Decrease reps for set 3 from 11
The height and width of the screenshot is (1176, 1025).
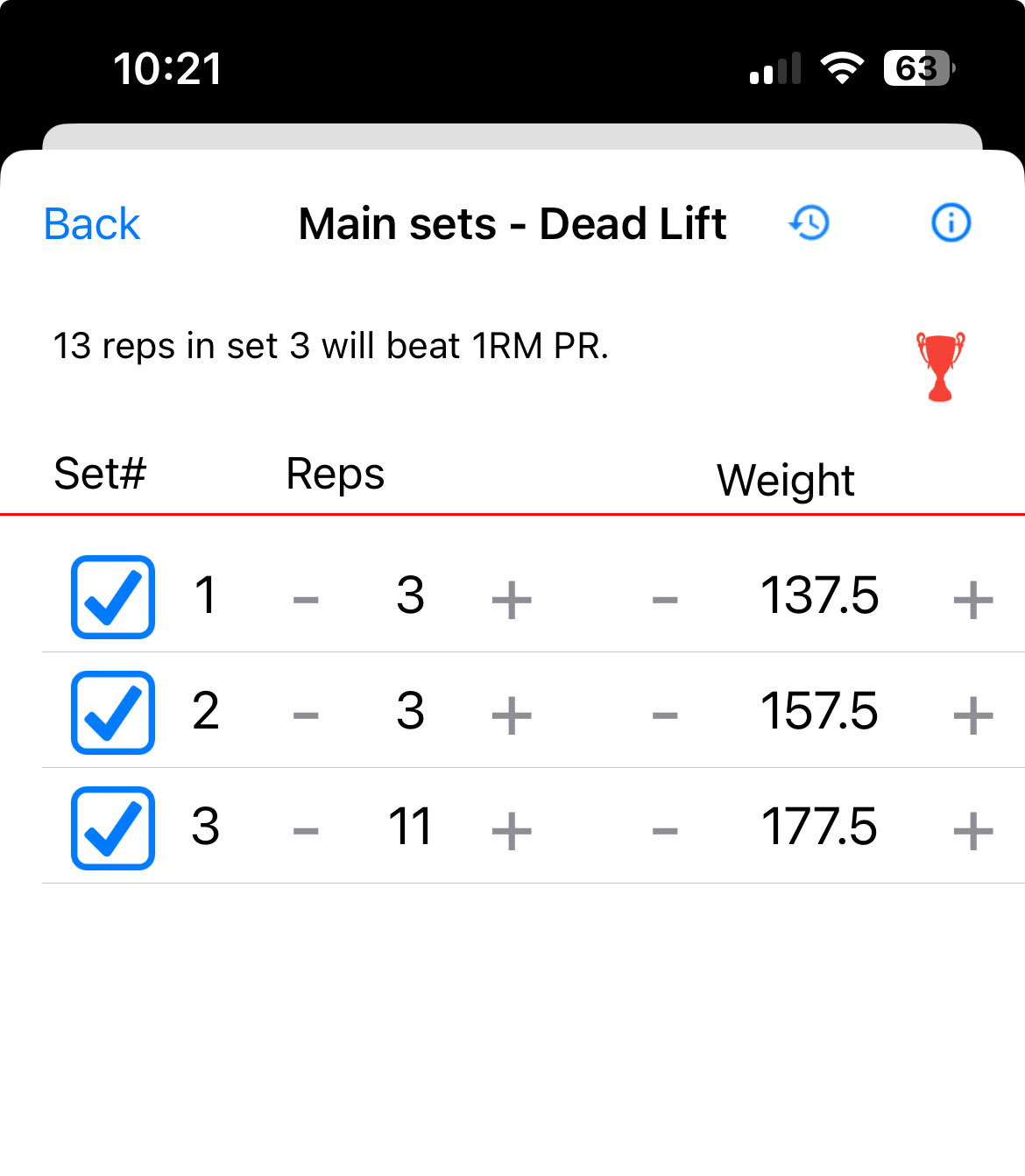306,832
